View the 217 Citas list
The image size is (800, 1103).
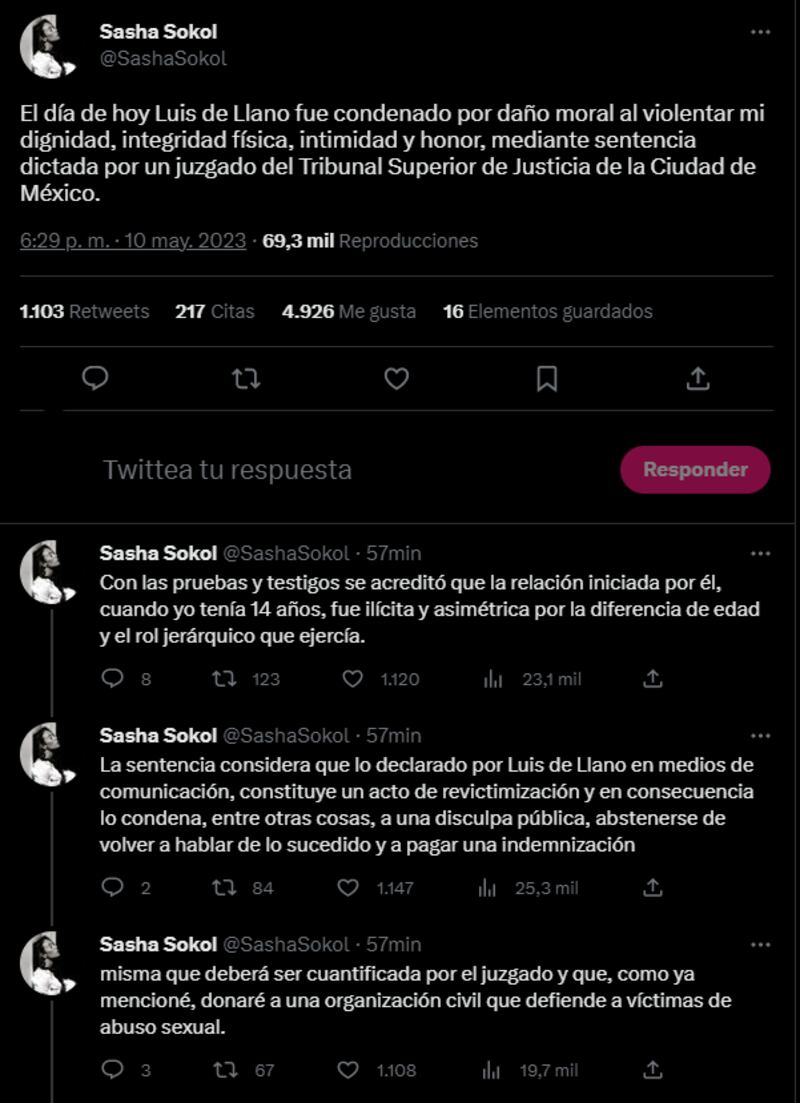click(x=214, y=311)
